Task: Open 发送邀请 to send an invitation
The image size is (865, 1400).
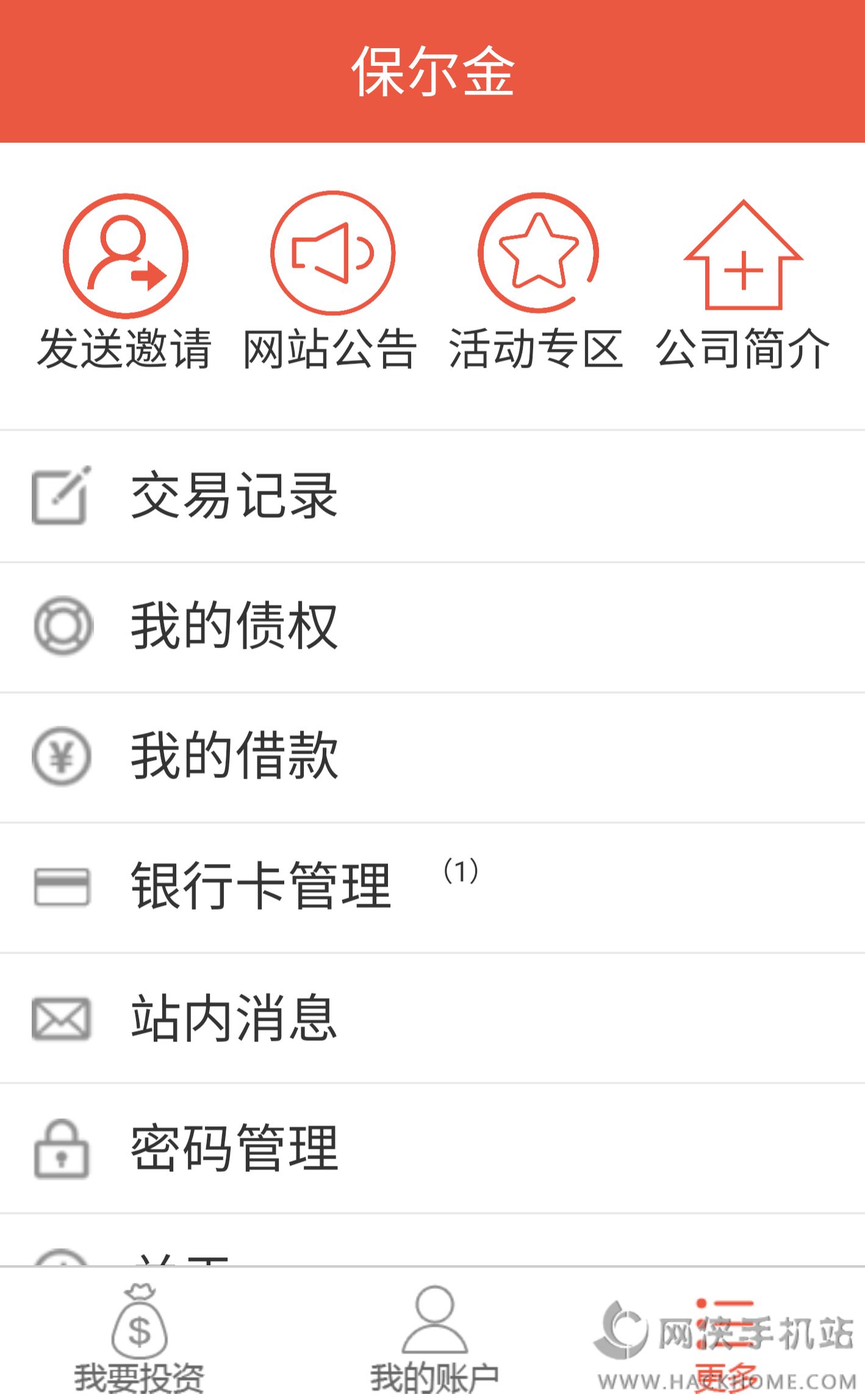Action: point(125,280)
